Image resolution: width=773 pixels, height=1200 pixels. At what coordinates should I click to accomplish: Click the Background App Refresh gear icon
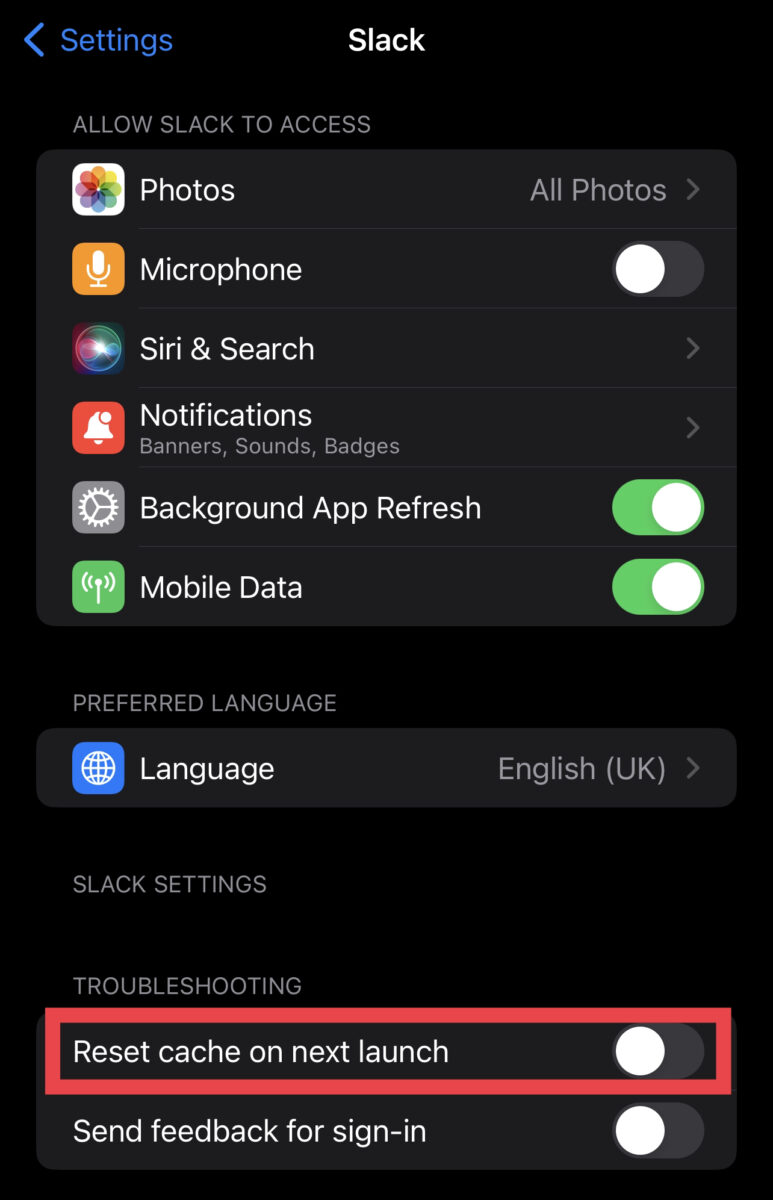tap(97, 507)
